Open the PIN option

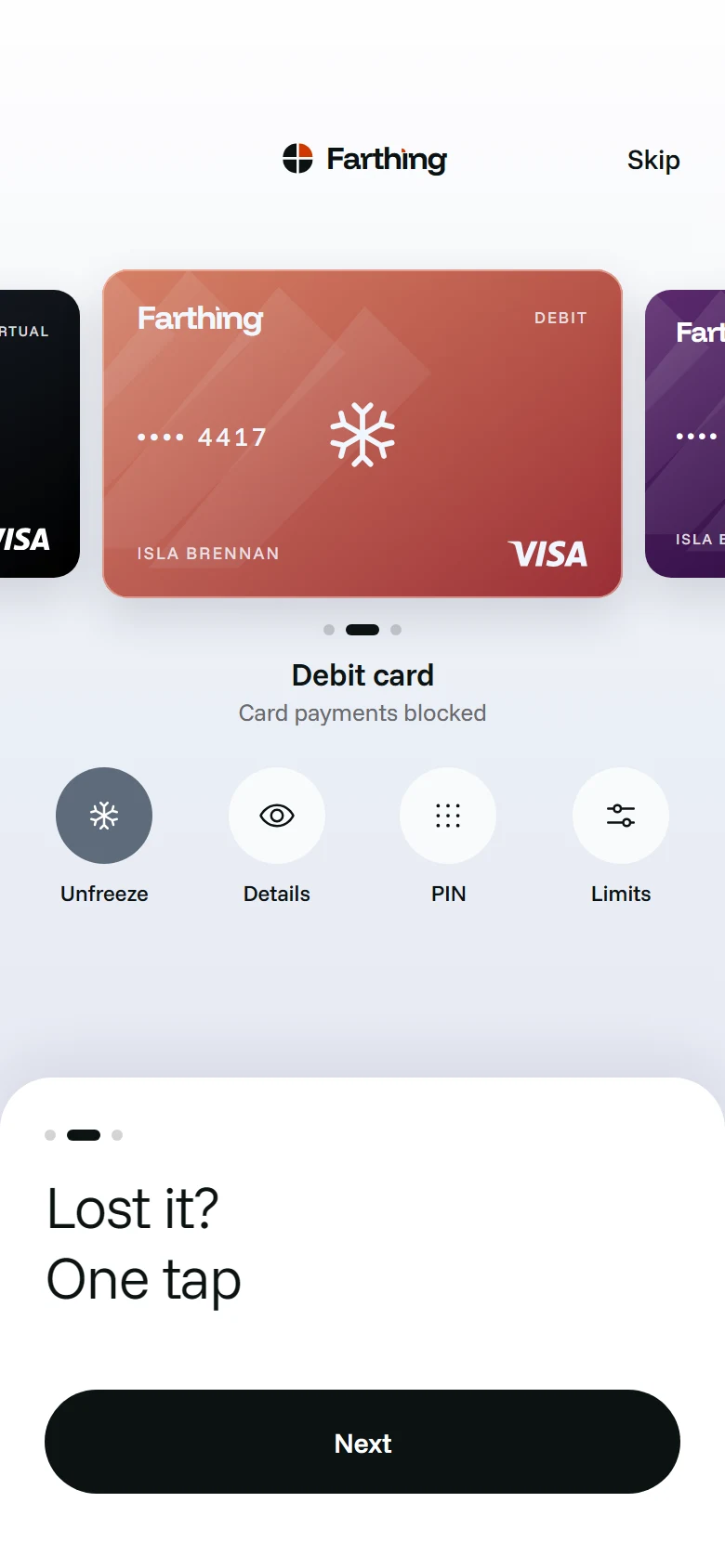click(448, 816)
